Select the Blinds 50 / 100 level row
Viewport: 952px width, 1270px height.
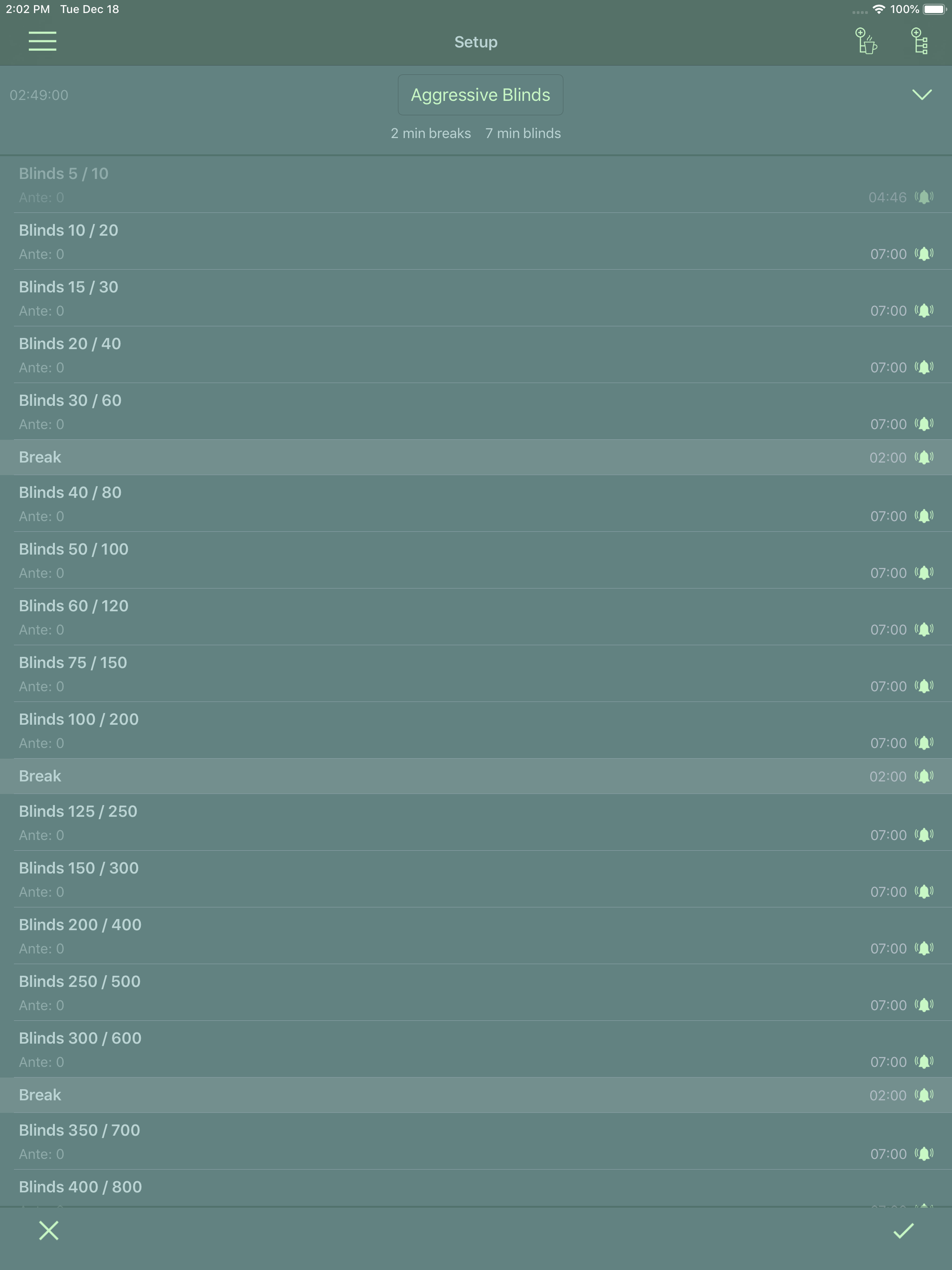402,560
